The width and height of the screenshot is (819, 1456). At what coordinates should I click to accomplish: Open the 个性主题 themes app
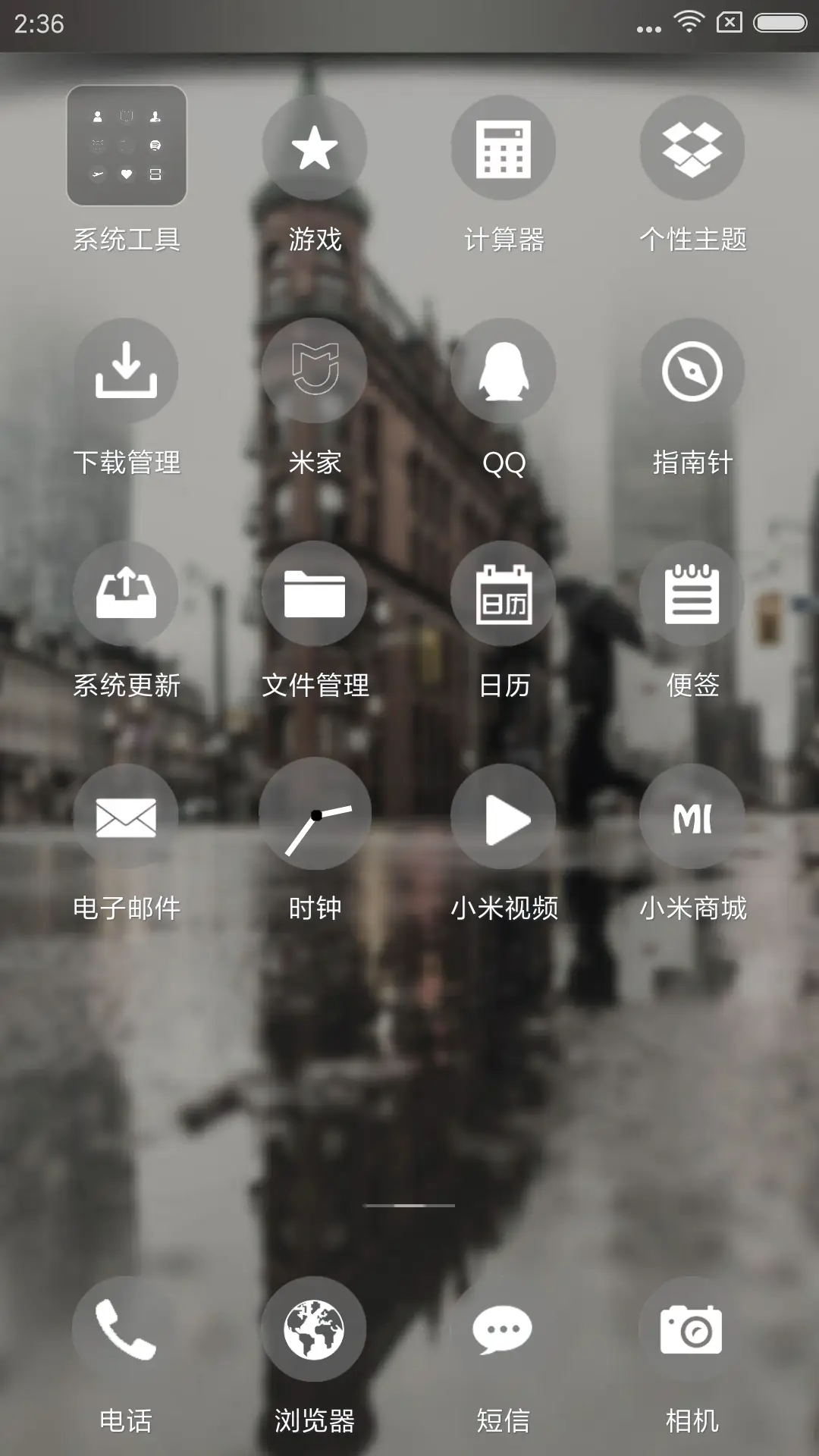pyautogui.click(x=692, y=149)
